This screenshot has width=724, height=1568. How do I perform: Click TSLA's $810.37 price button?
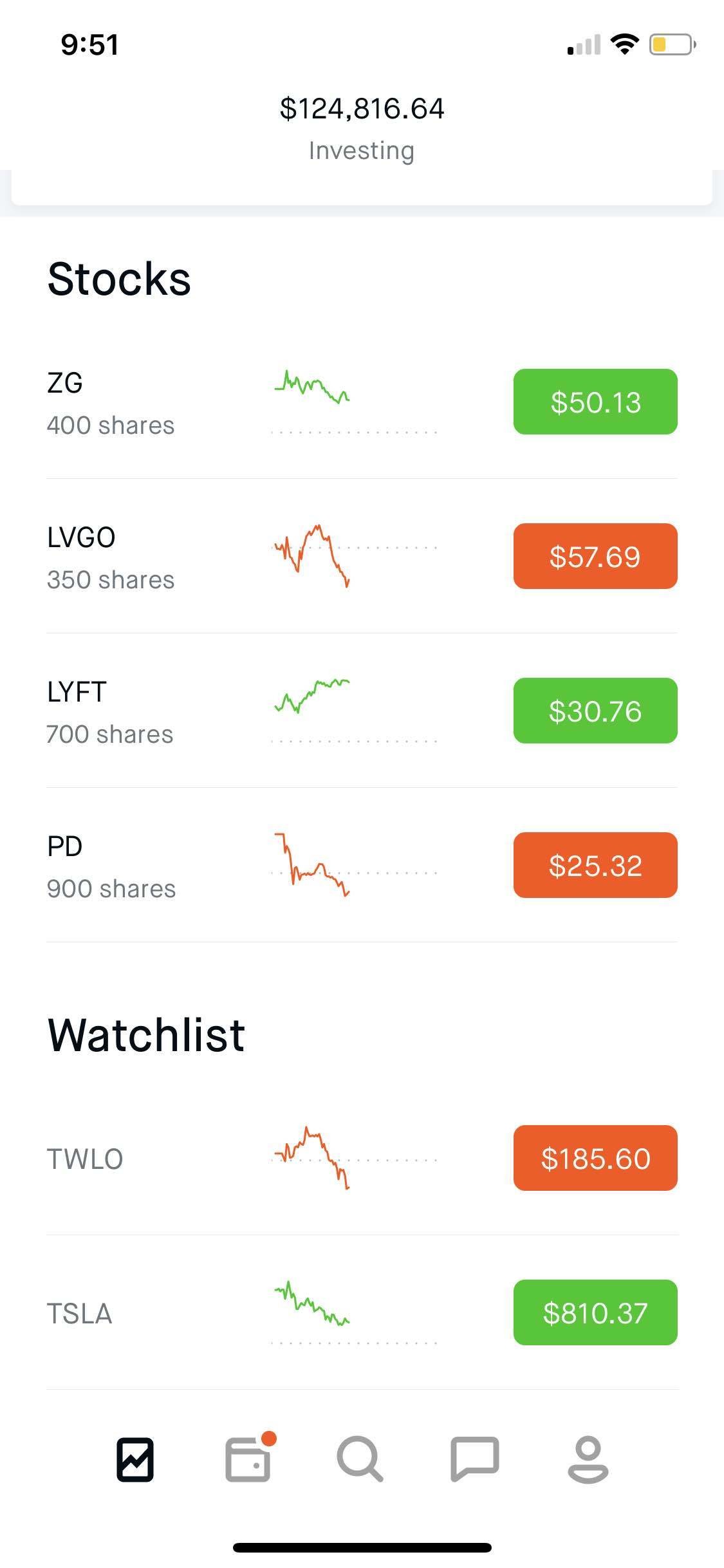coord(595,1313)
